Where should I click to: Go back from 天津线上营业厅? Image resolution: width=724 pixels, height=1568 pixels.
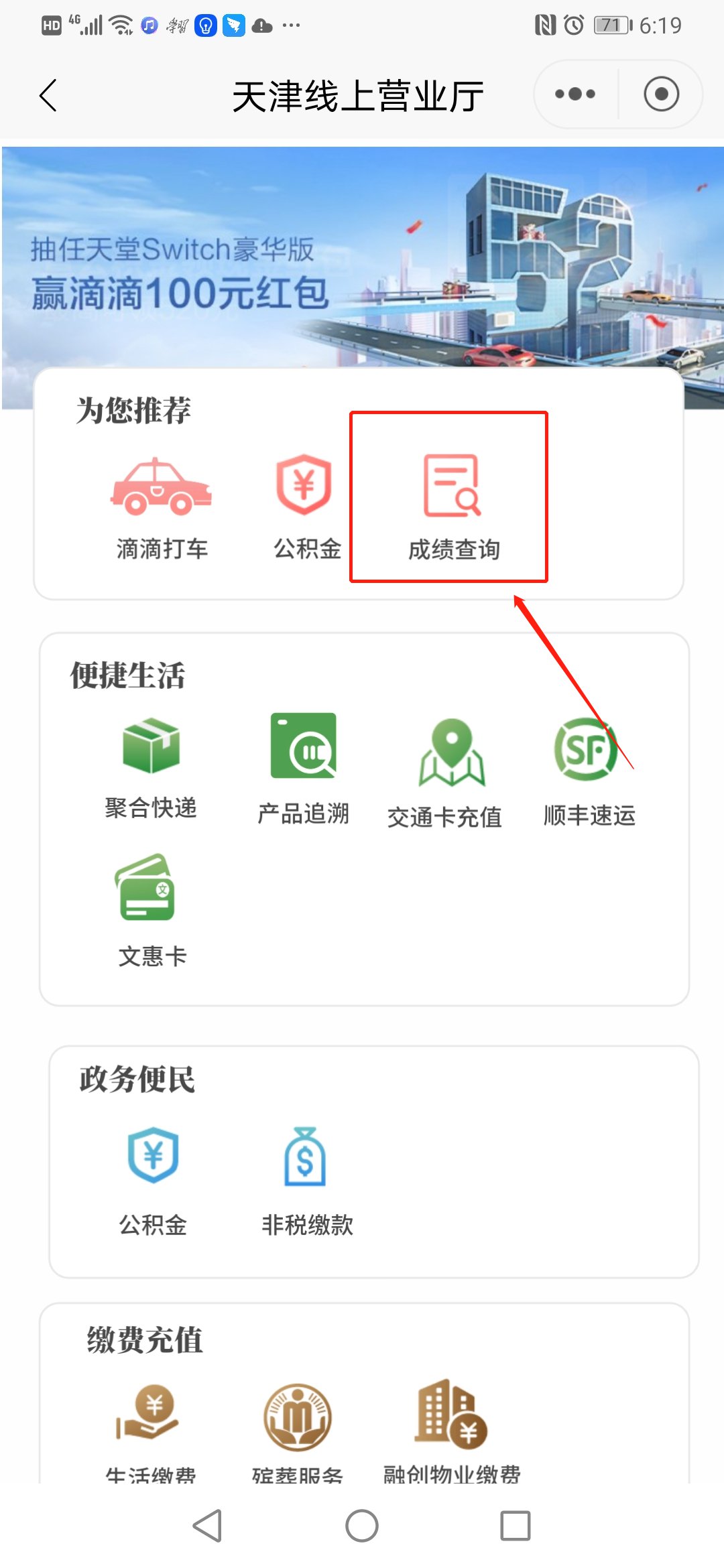pyautogui.click(x=48, y=95)
